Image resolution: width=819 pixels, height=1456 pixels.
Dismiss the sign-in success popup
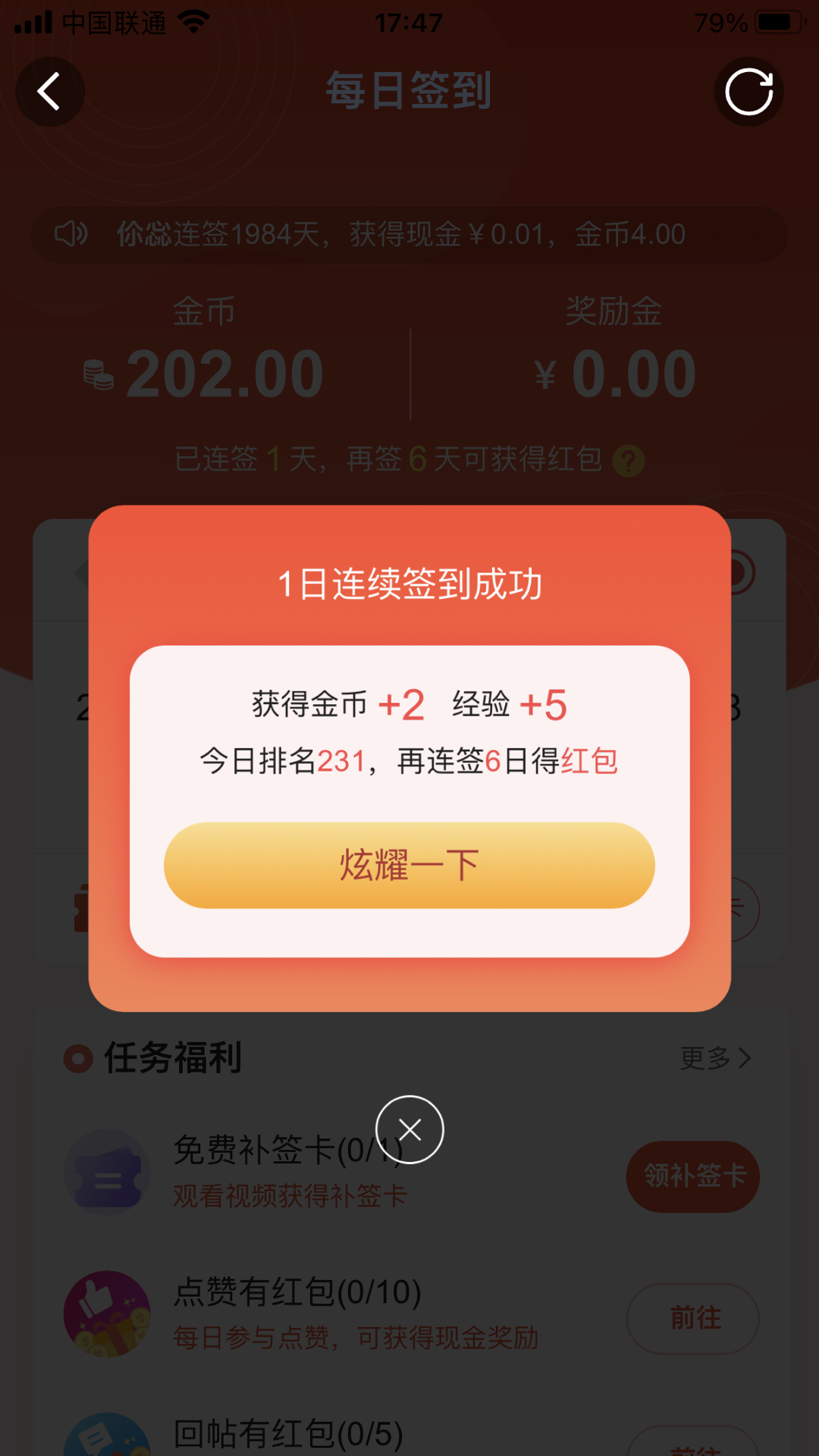click(409, 1129)
